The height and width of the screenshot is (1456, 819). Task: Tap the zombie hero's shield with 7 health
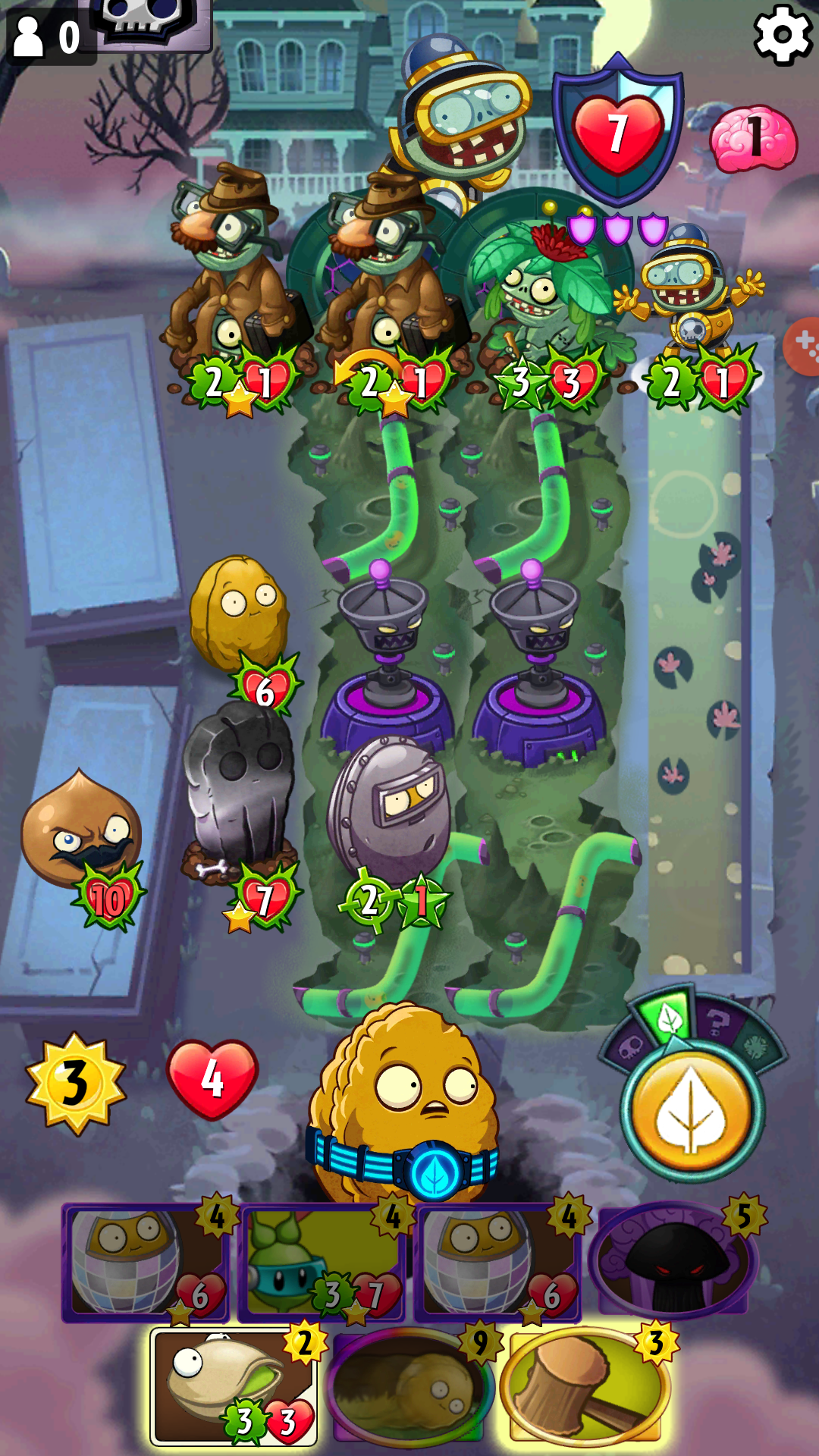pyautogui.click(x=618, y=130)
